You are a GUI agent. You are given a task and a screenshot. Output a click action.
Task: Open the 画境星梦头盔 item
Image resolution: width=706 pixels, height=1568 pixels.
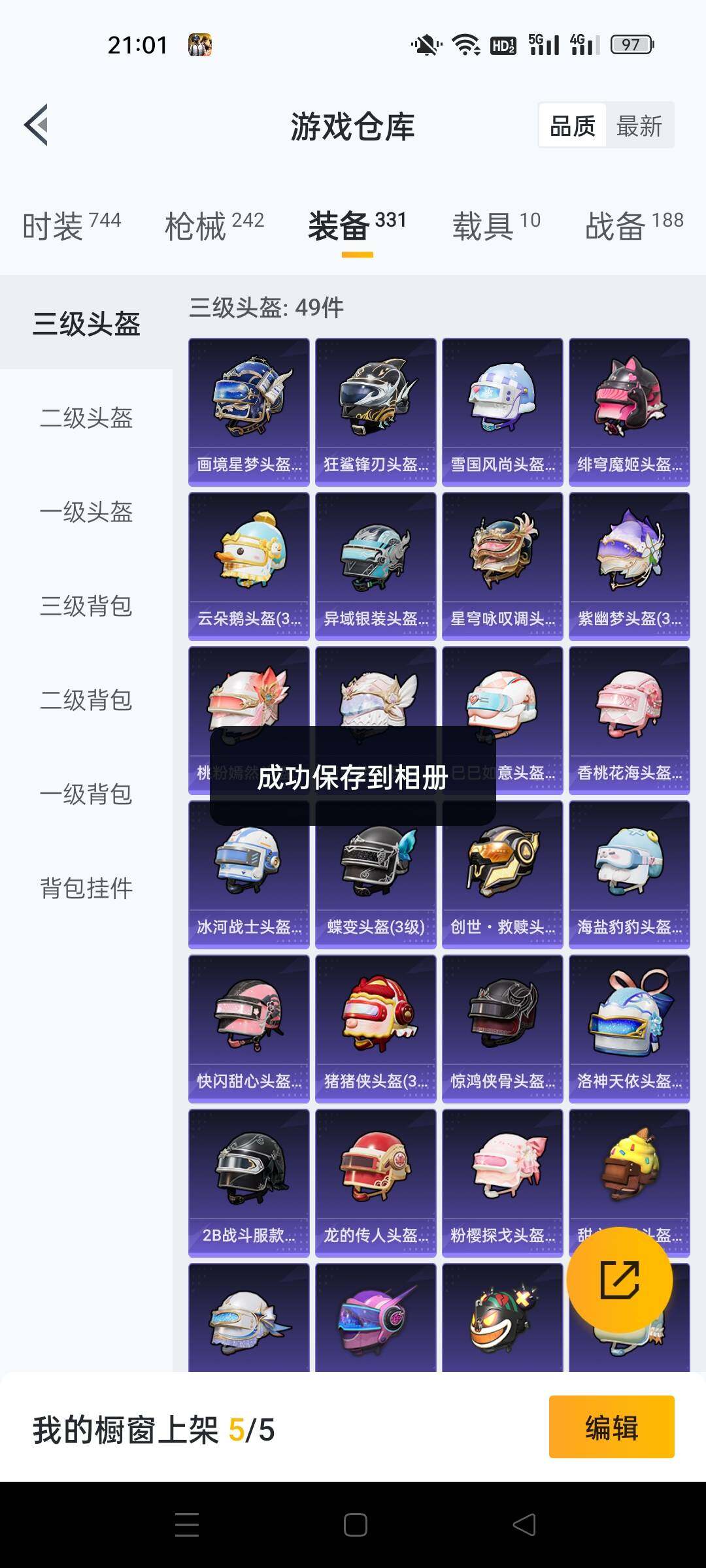[248, 412]
